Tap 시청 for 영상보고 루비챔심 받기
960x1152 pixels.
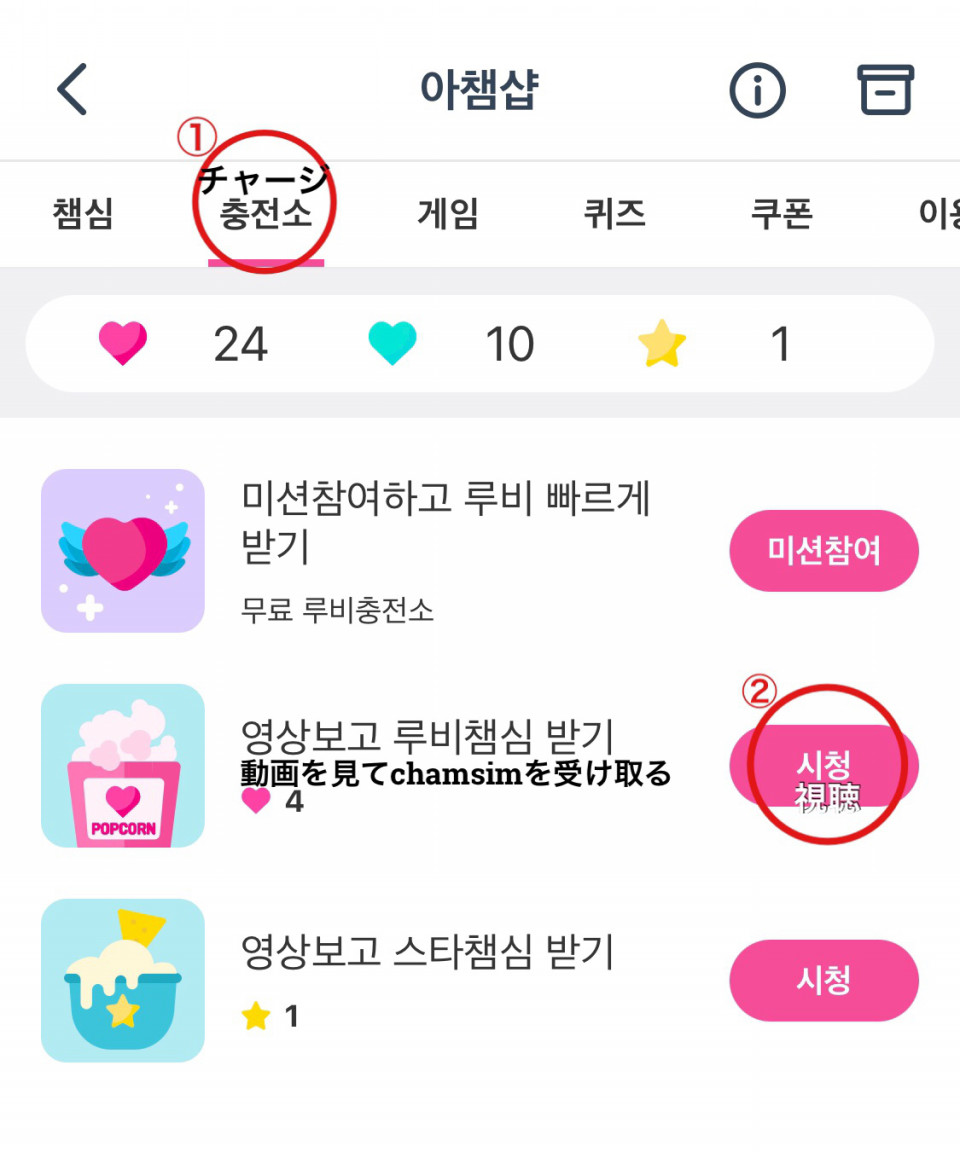(823, 766)
